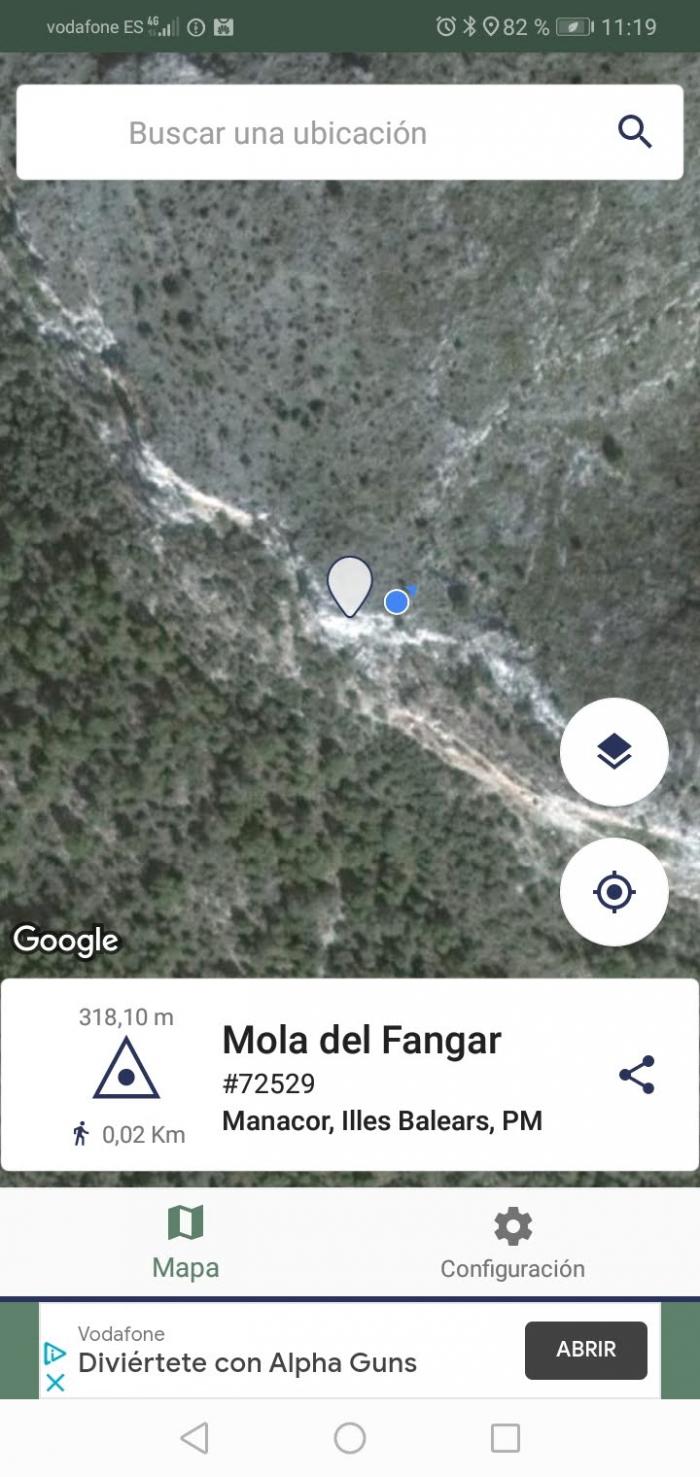The height and width of the screenshot is (1477, 700).
Task: Open the Mola del Fangar info card
Action: (x=350, y=1075)
